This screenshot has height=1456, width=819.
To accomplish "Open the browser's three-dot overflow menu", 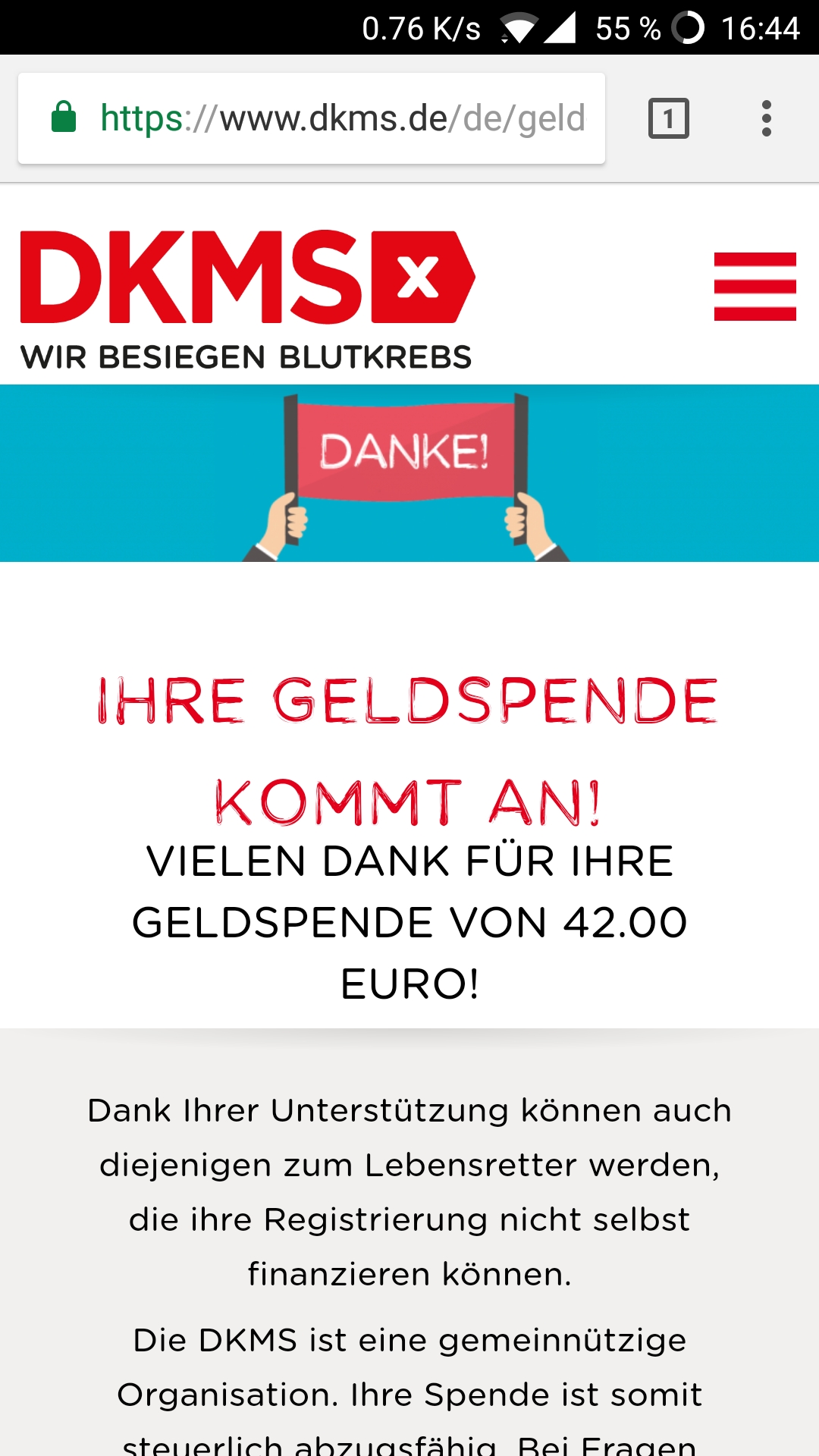I will 767,118.
